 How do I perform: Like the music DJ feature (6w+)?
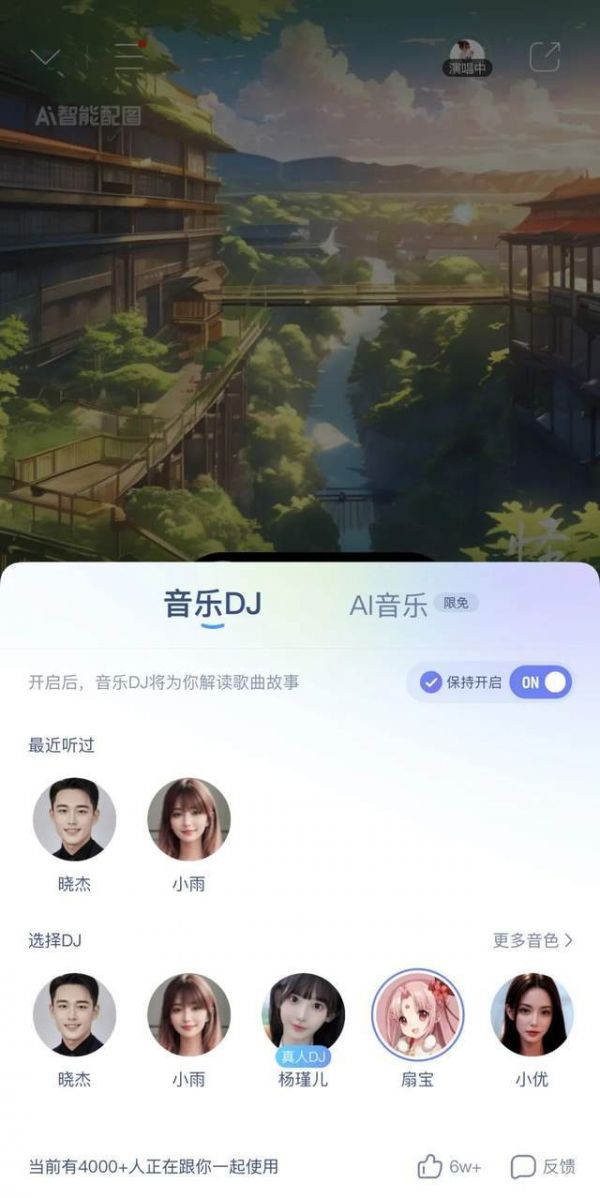pos(449,1166)
